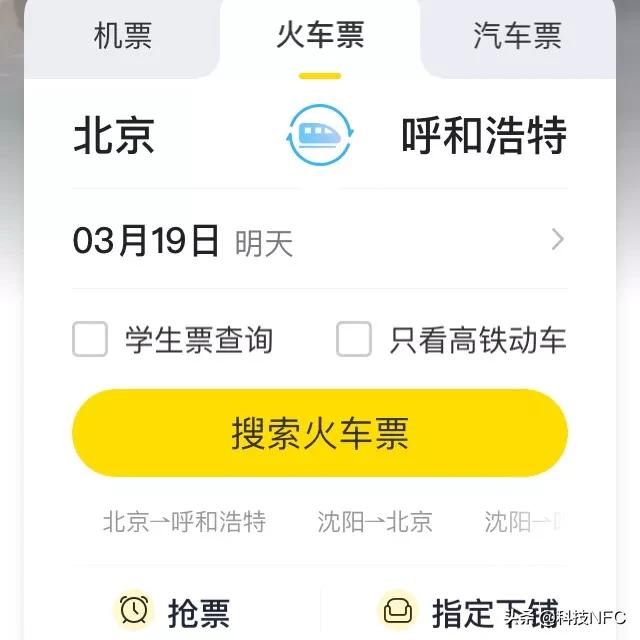Tap 搜索火车票 button
This screenshot has height=640, width=640.
320,434
